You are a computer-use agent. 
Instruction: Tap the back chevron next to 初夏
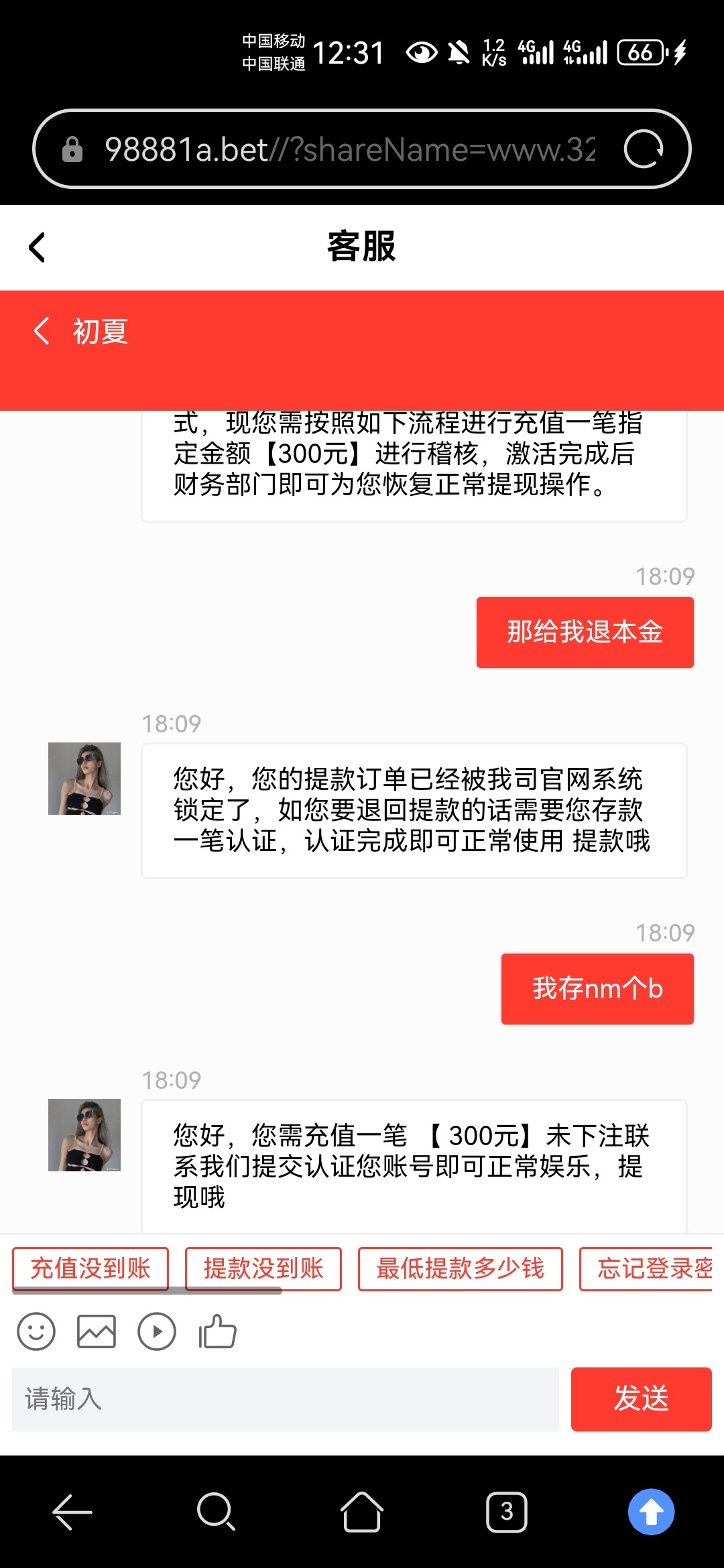43,332
